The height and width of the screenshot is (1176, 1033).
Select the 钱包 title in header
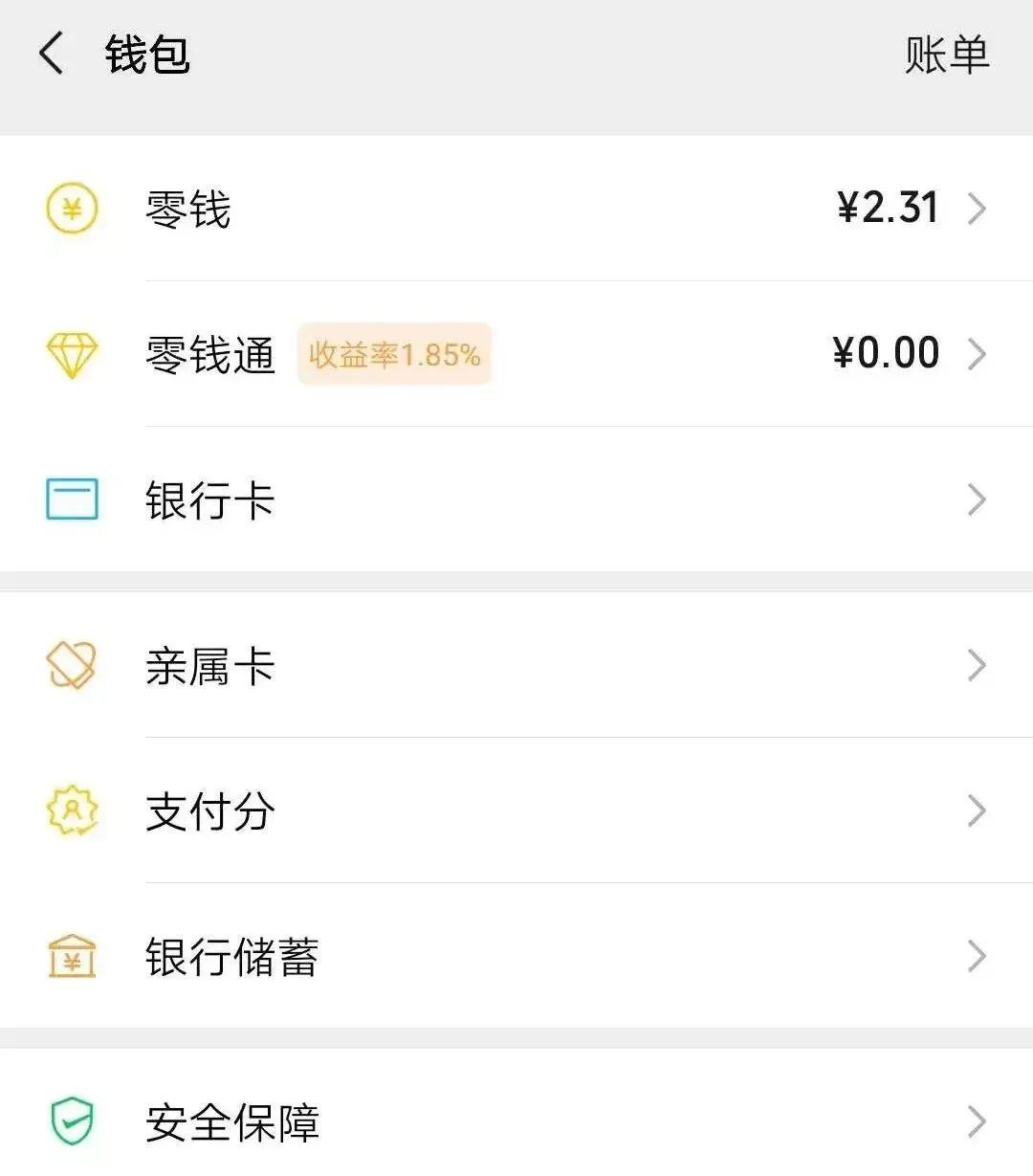click(x=147, y=55)
